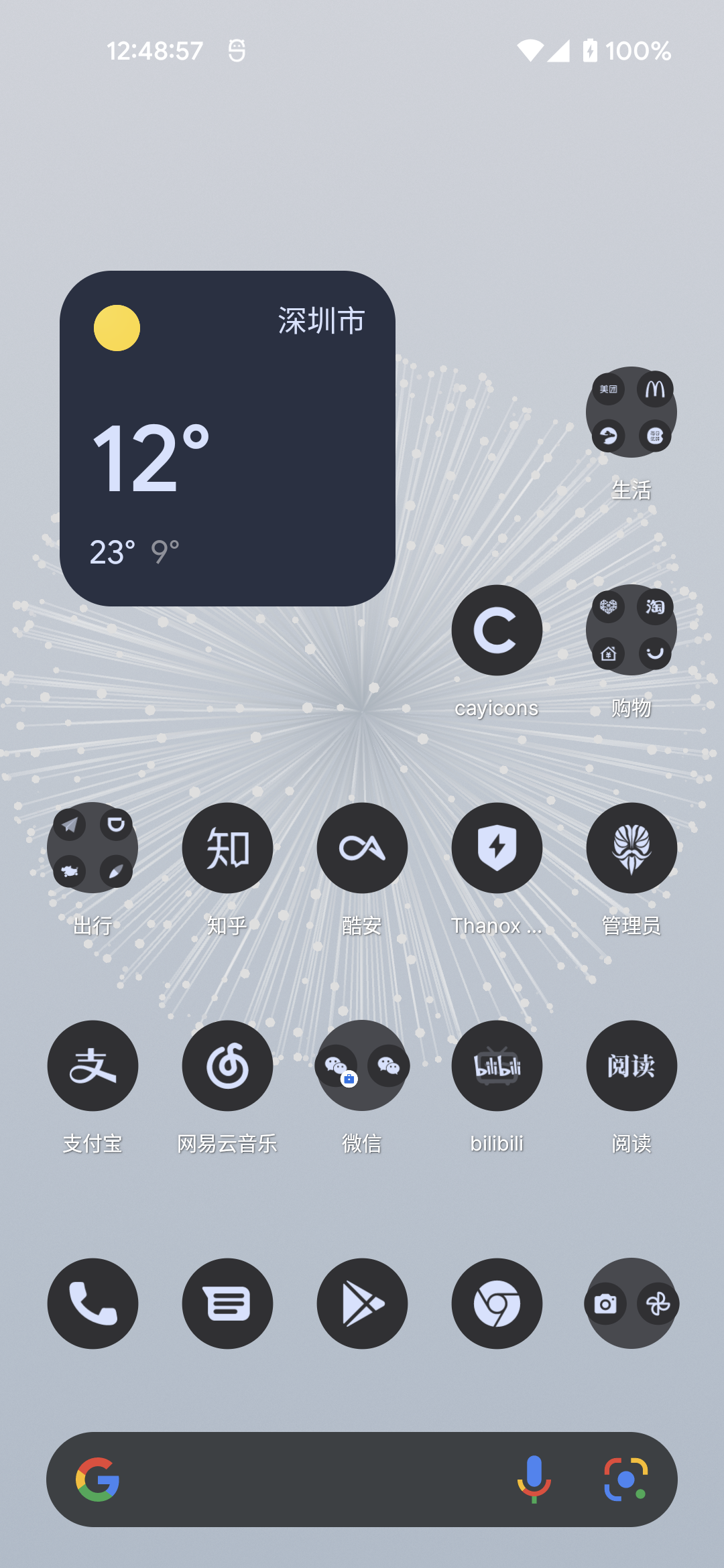Open the 出行 travel folder
Screen dimensions: 724x1568
point(92,848)
